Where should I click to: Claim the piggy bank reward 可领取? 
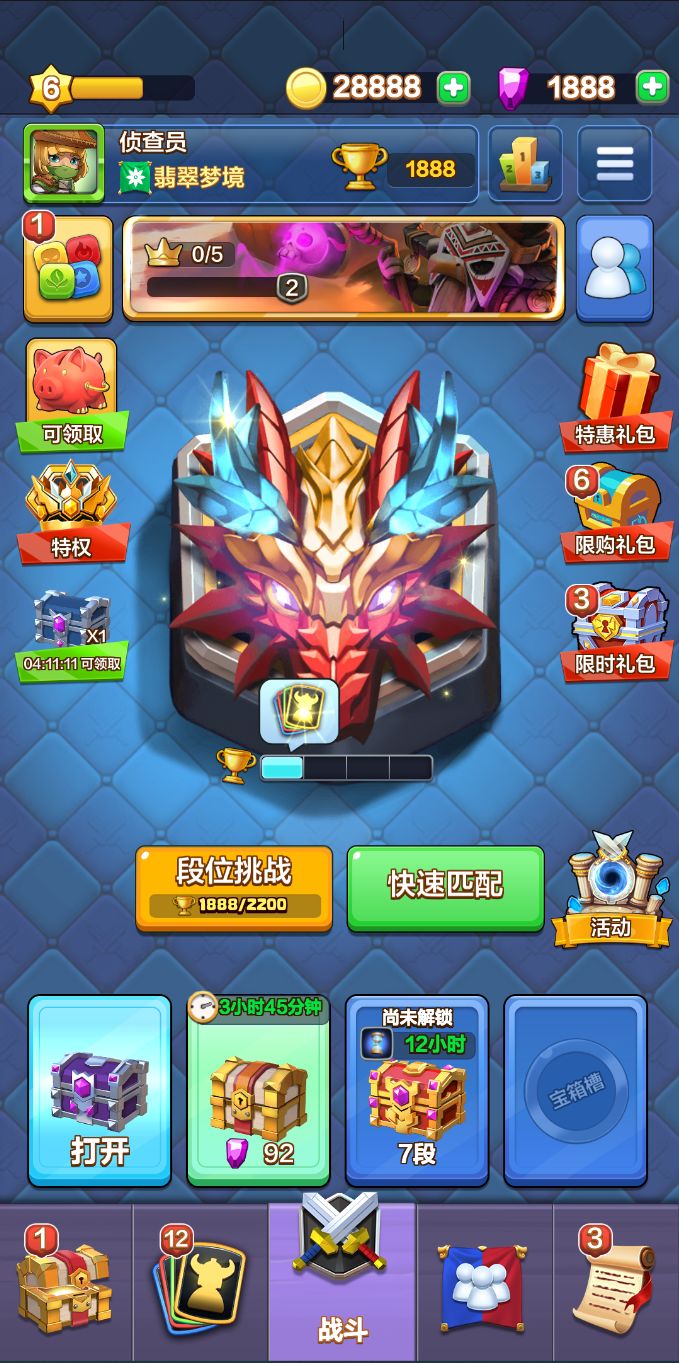[x=71, y=394]
